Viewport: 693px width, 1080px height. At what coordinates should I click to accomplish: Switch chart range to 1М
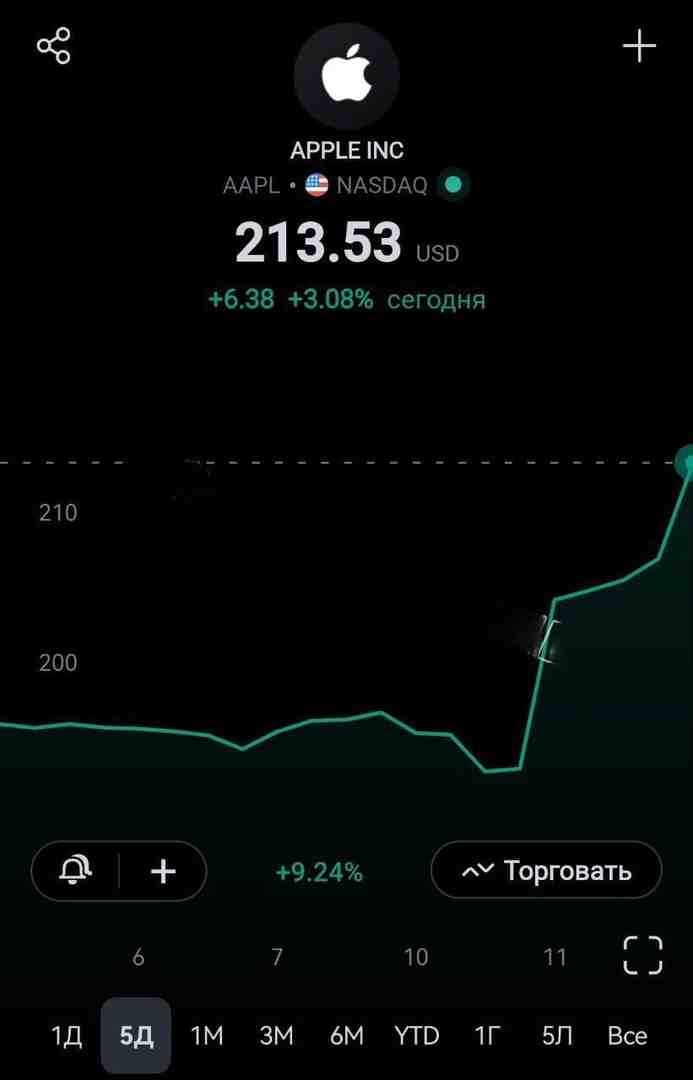207,1036
